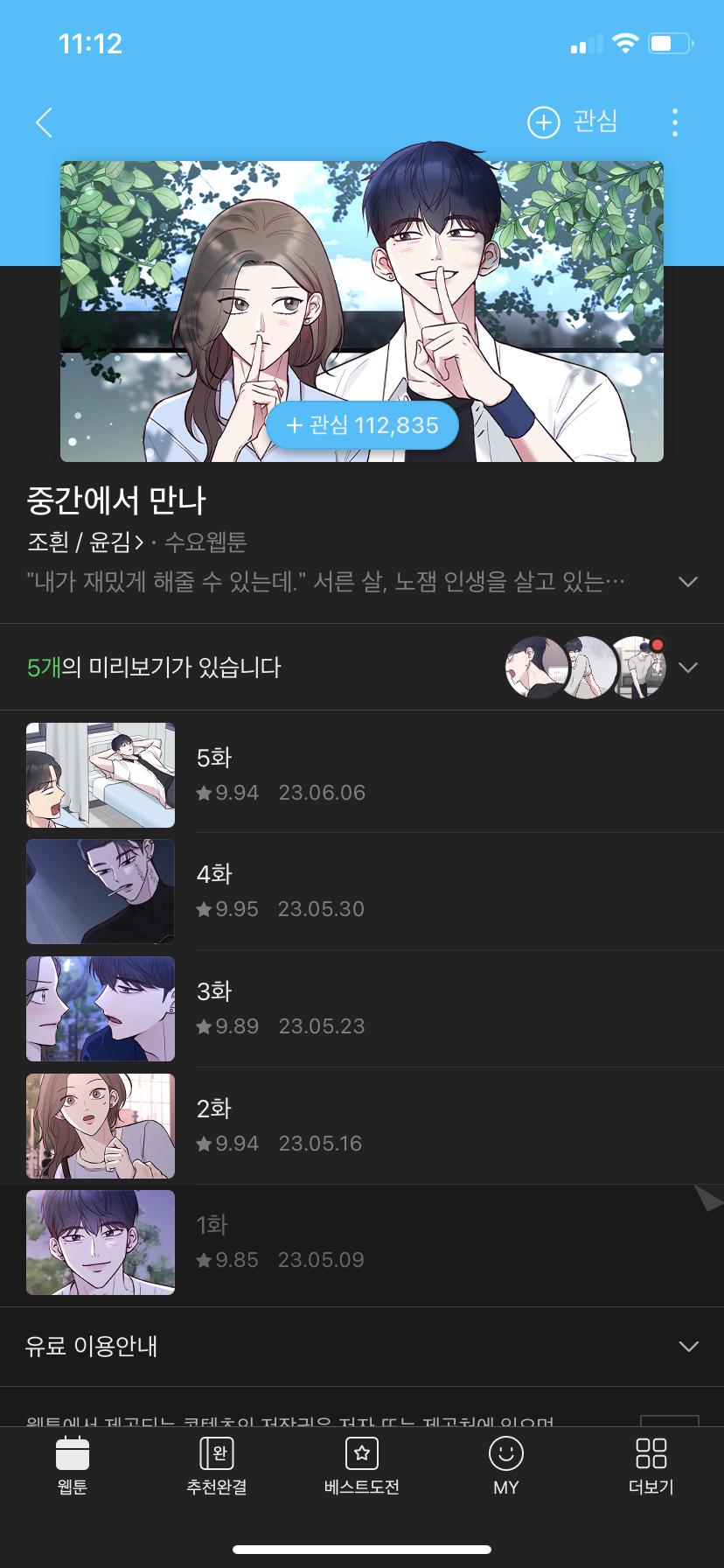Tap the 관심 112,835 pill button
724x1568 pixels.
[x=362, y=425]
